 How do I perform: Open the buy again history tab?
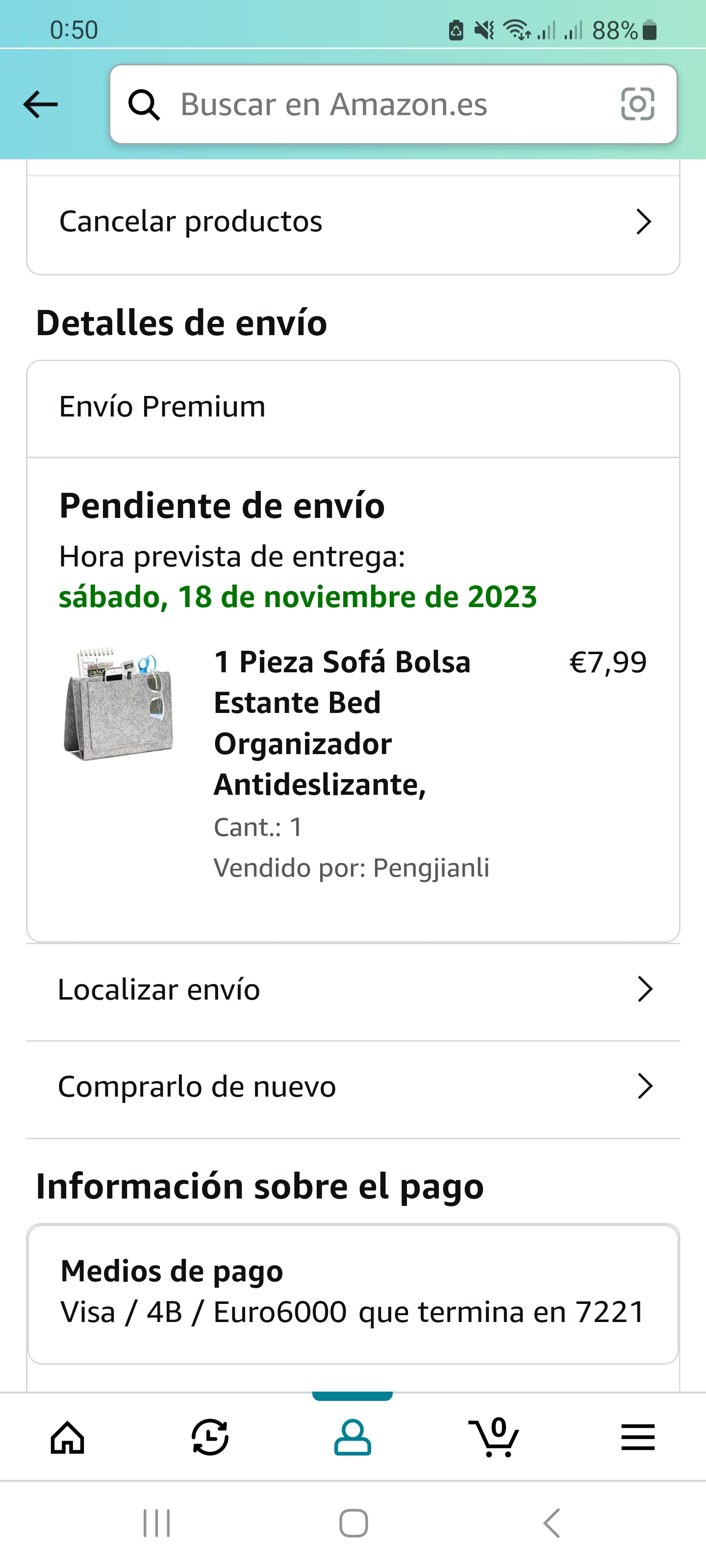click(x=210, y=1438)
